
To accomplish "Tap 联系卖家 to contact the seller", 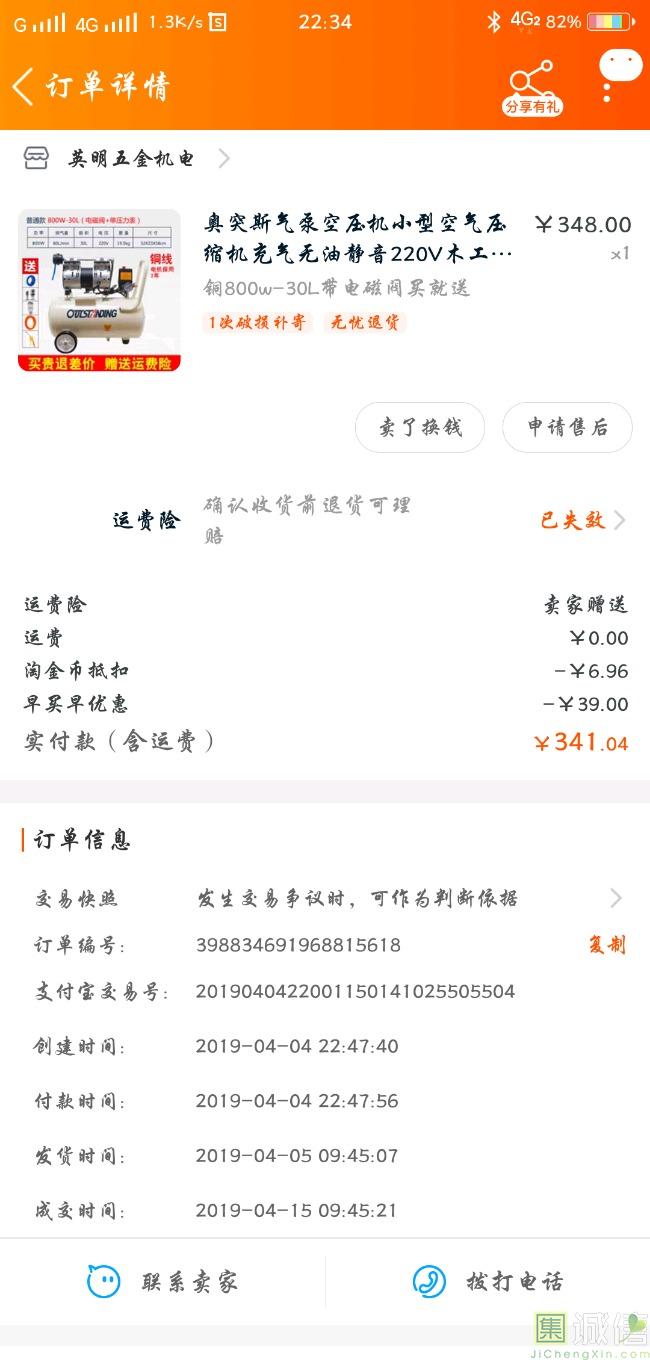I will (163, 1282).
